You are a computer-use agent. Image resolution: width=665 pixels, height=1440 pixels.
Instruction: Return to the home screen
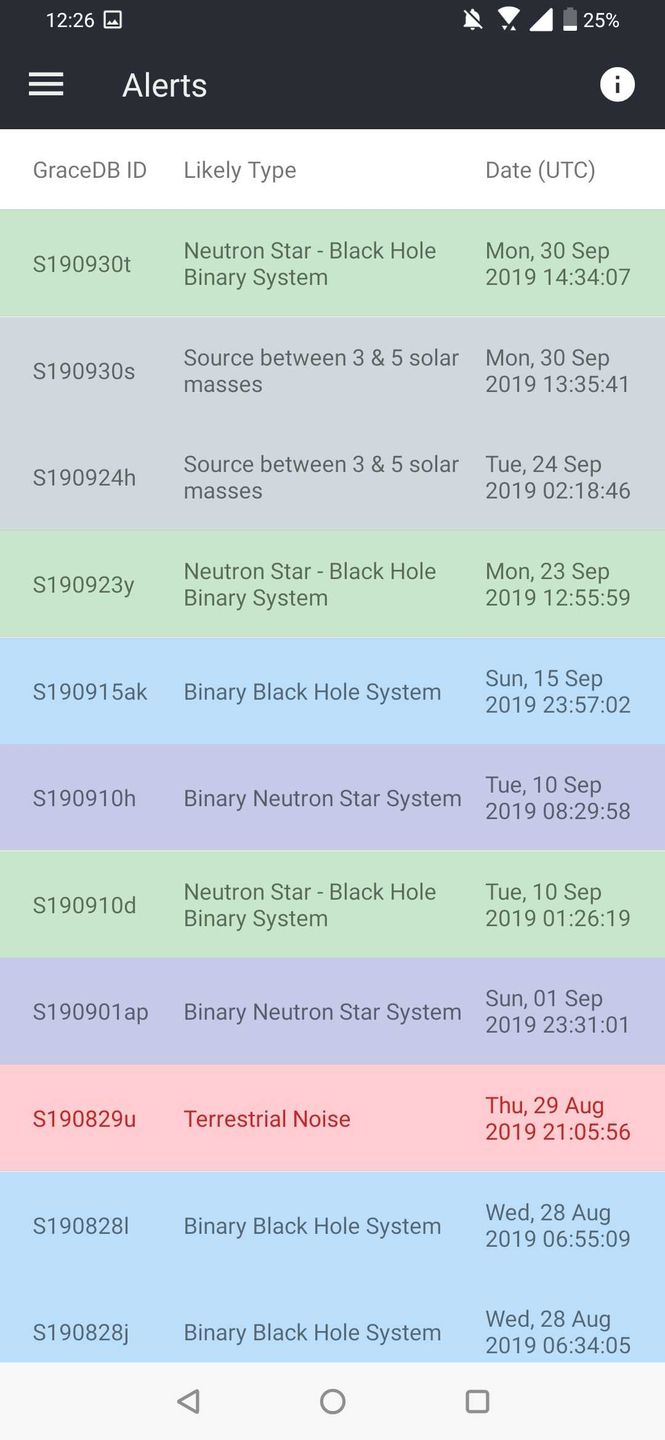pos(333,1401)
